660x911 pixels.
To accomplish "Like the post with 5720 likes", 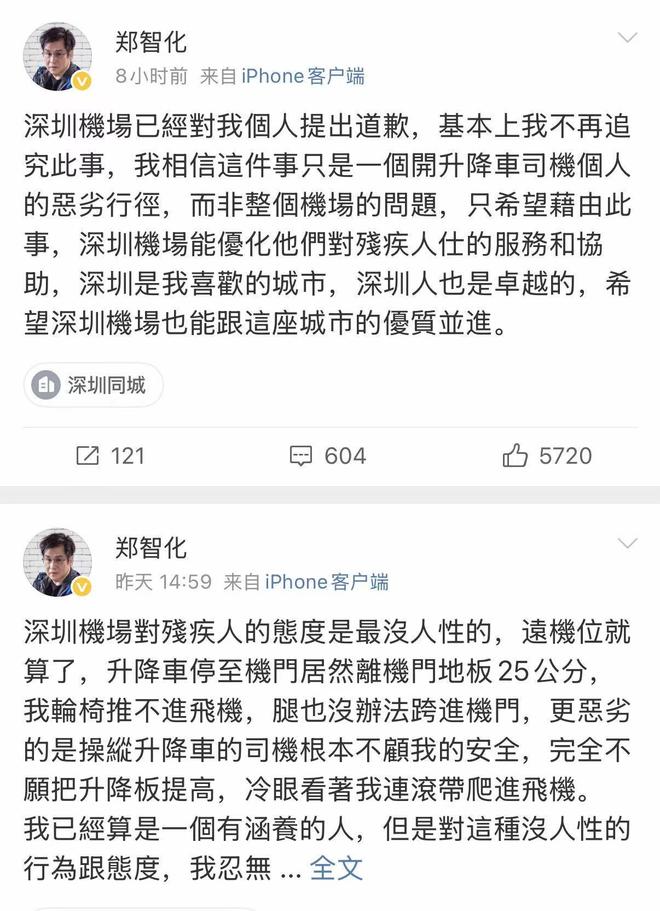I will [x=547, y=456].
